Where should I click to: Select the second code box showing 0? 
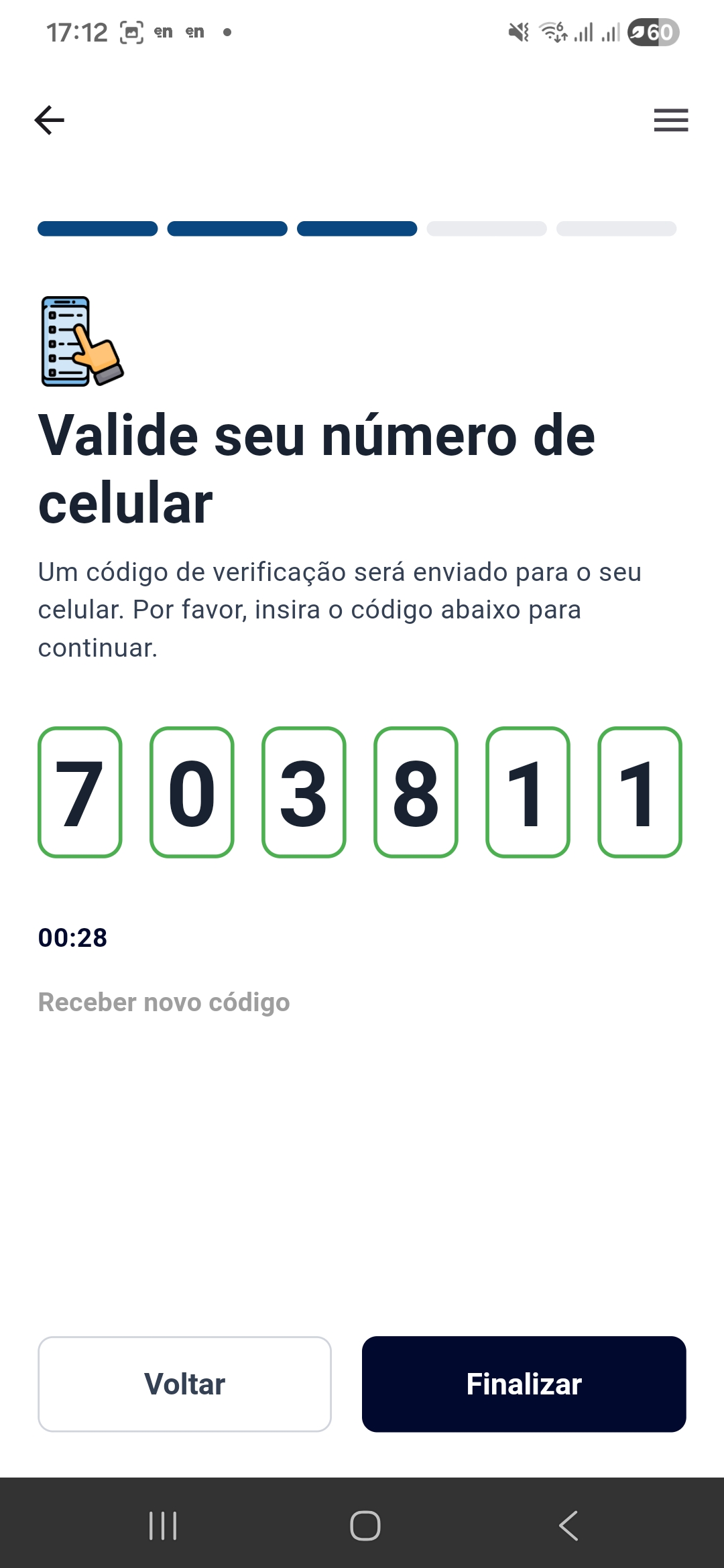pyautogui.click(x=192, y=792)
